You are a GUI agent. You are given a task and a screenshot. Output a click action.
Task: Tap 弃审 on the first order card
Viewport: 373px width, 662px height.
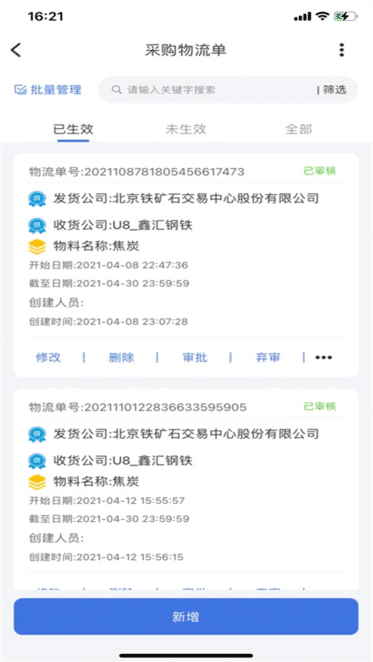click(268, 358)
